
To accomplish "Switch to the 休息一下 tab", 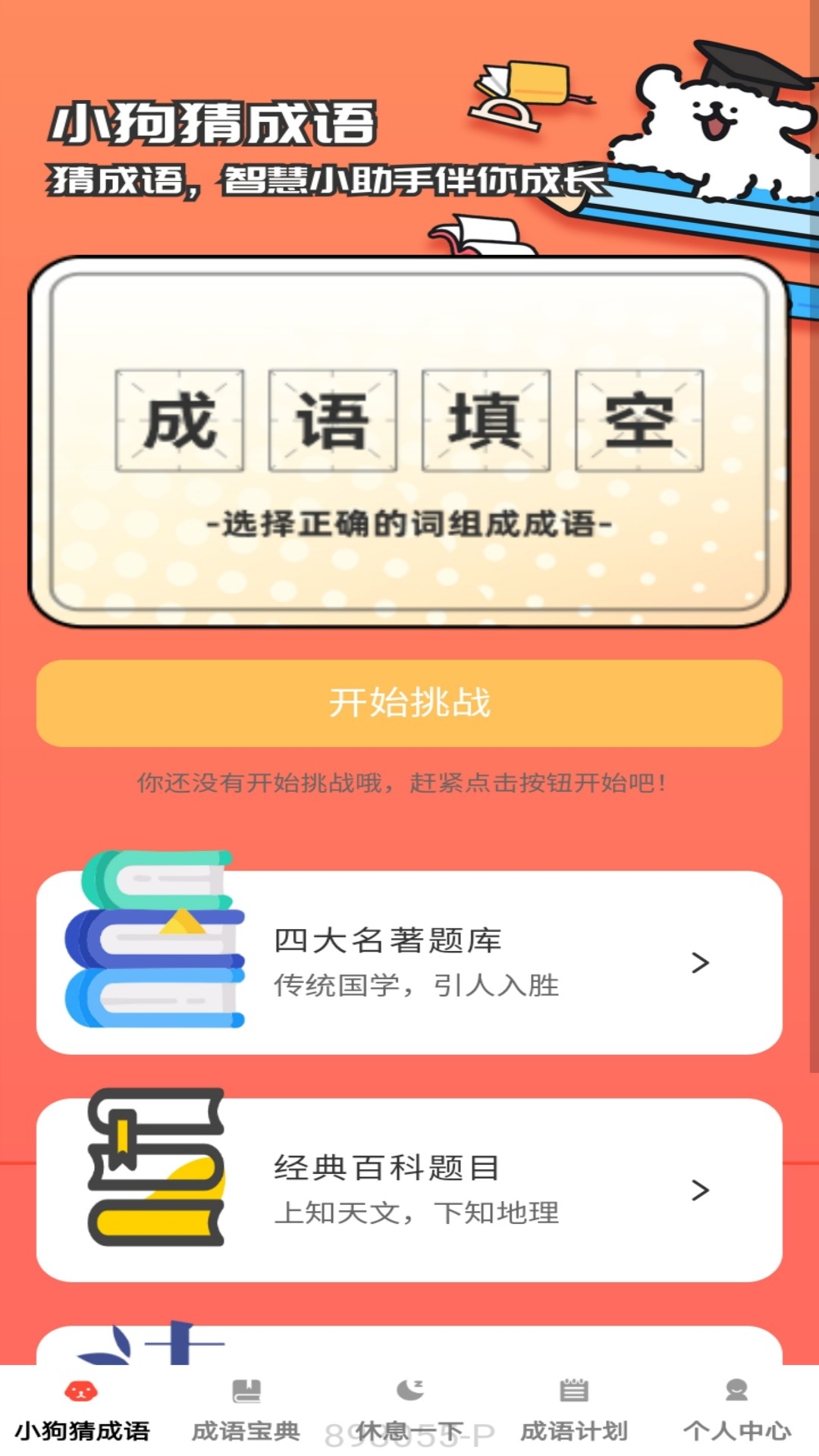I will [x=409, y=1411].
